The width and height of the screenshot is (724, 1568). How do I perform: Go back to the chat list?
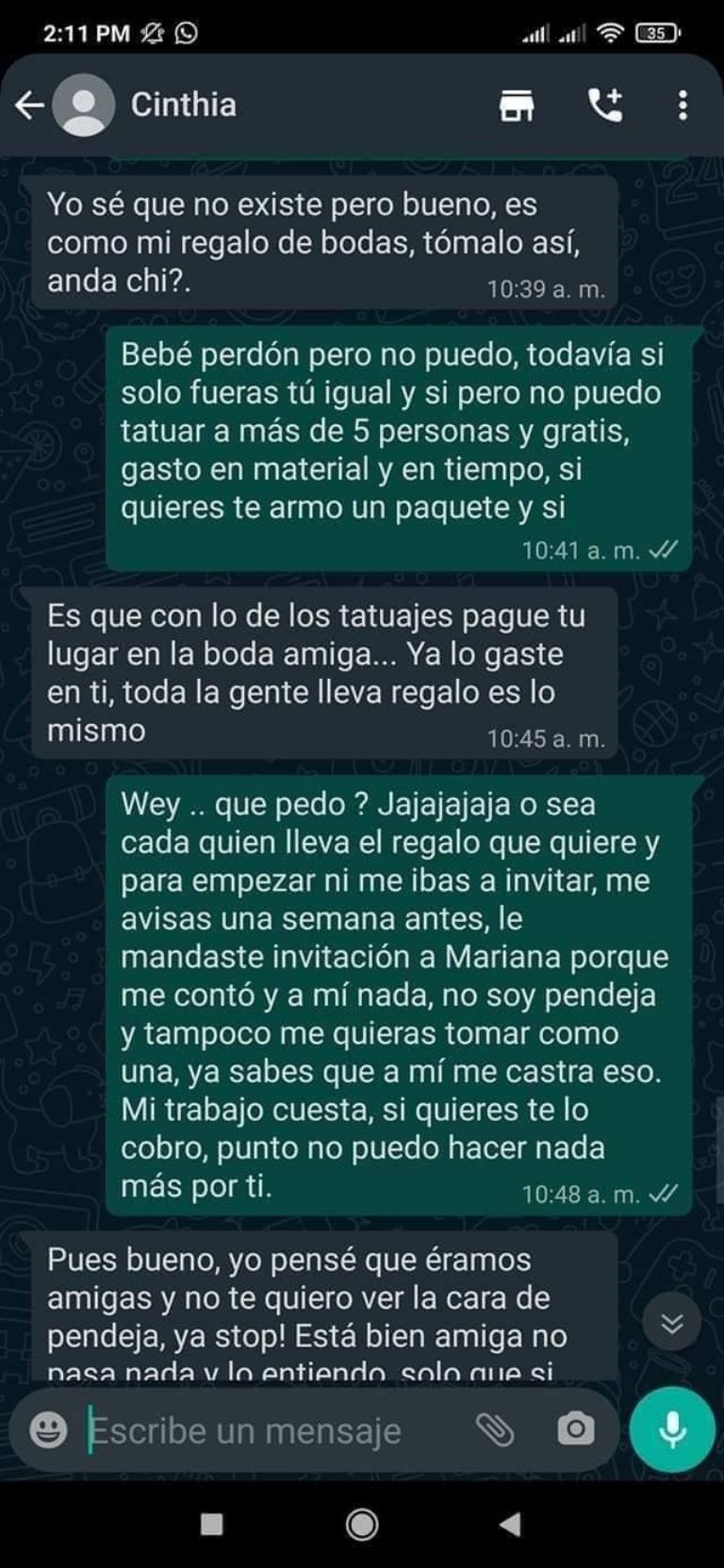click(x=29, y=105)
